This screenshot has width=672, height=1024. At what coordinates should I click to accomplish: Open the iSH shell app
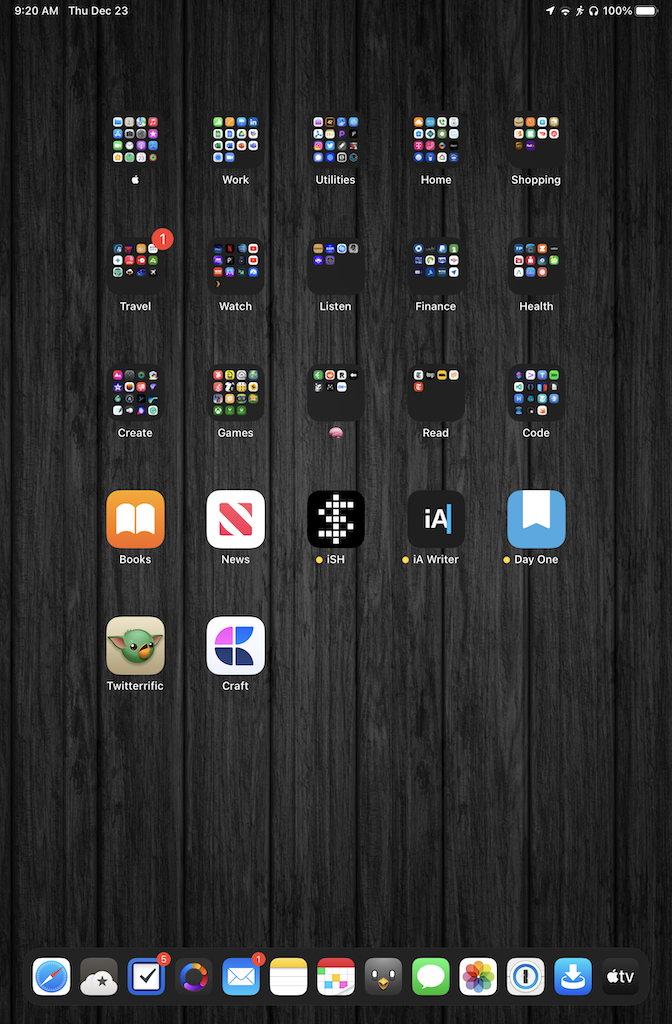[x=335, y=519]
